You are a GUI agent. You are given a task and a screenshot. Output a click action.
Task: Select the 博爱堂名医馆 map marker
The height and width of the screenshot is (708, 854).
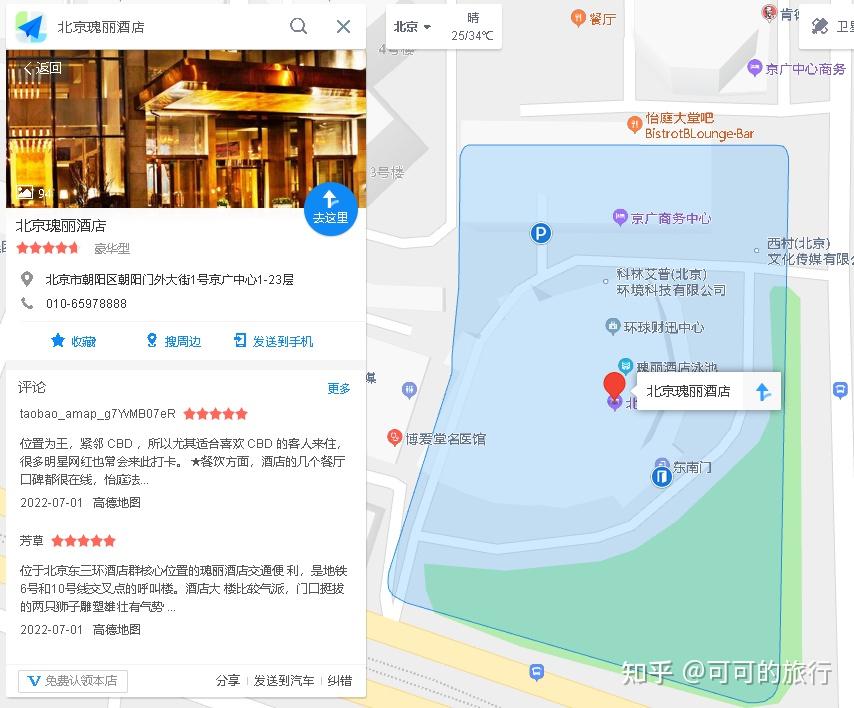click(395, 438)
